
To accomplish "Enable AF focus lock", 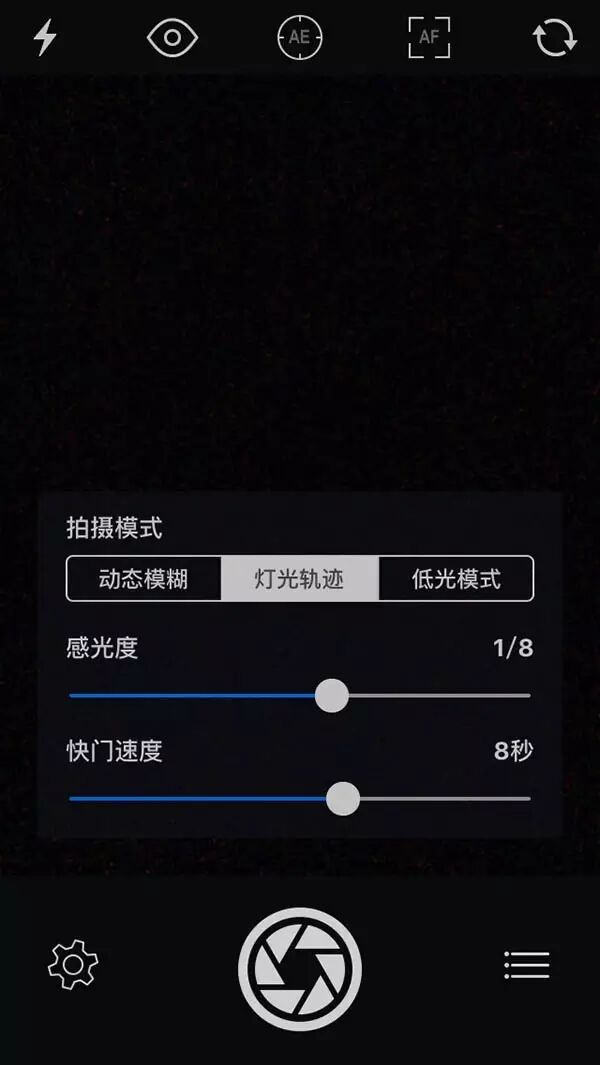I will (x=429, y=38).
